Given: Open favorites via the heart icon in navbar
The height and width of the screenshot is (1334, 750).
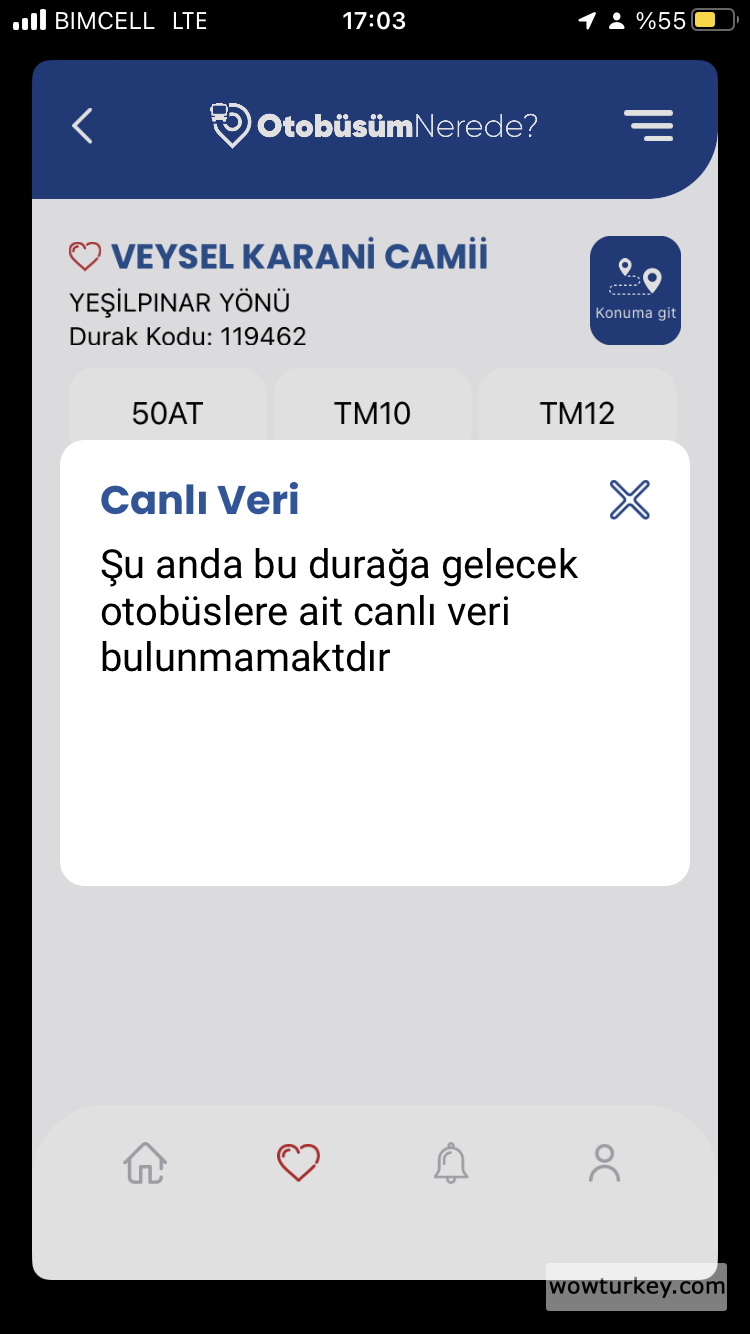Looking at the screenshot, I should tap(297, 1163).
